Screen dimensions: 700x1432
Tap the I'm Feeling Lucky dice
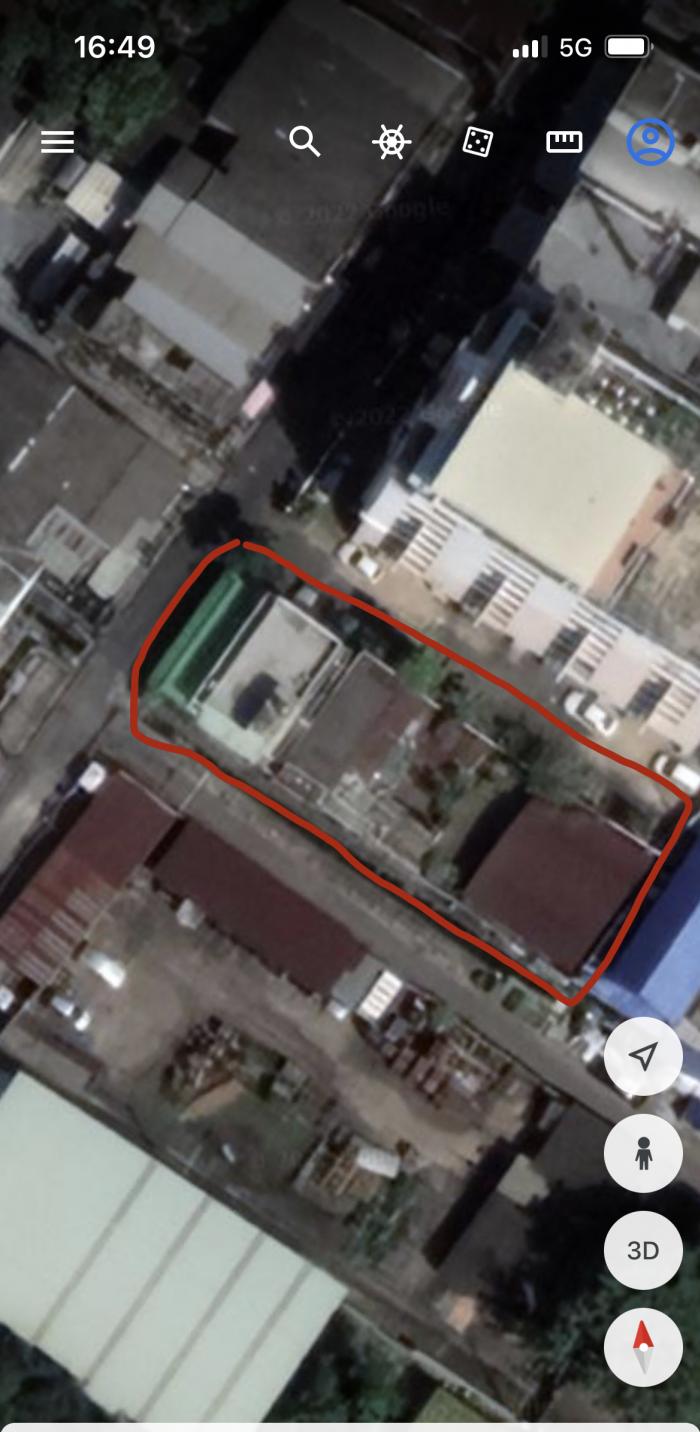coord(477,142)
